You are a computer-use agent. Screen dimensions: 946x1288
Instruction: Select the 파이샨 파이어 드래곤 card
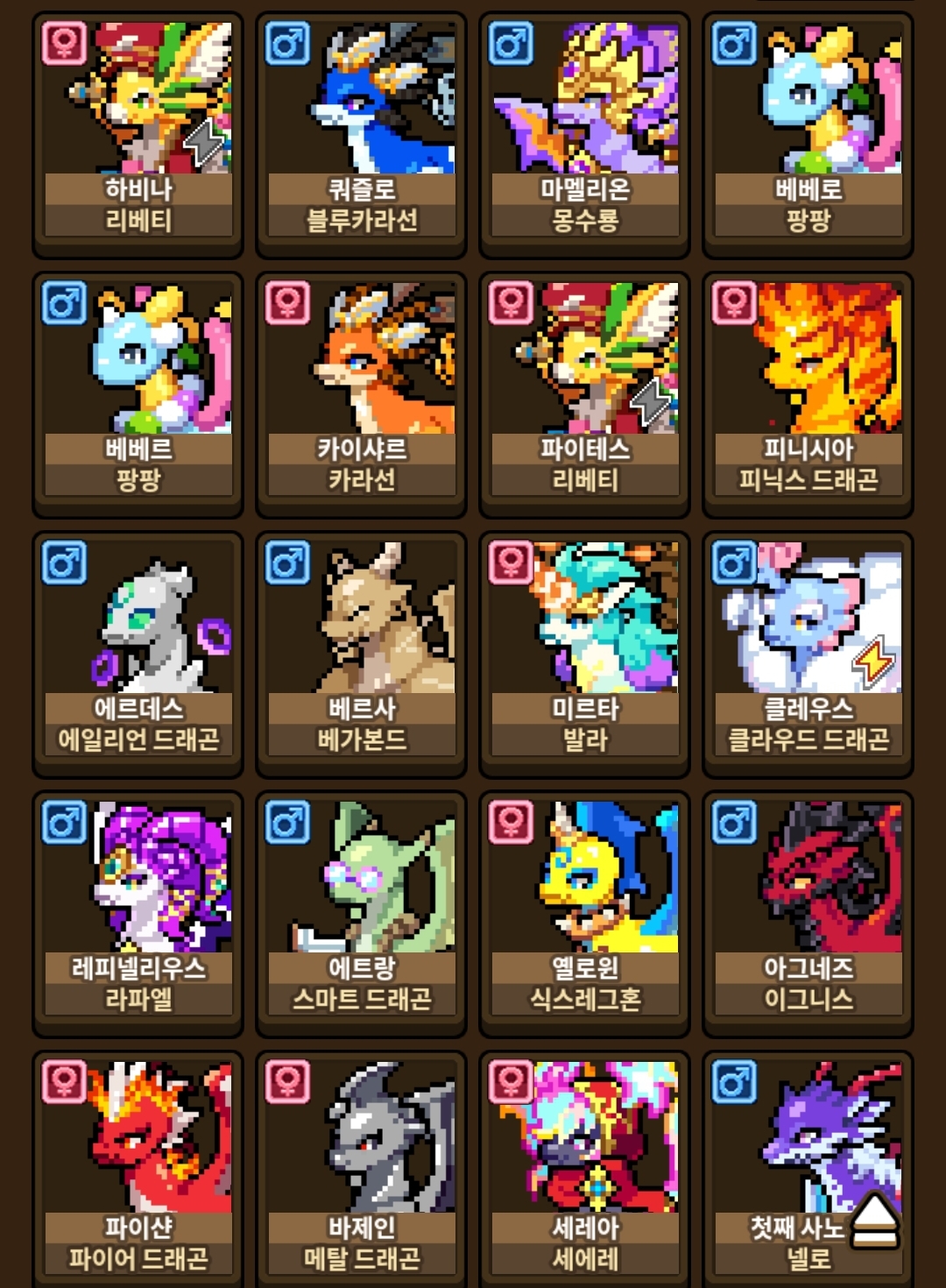click(138, 1170)
